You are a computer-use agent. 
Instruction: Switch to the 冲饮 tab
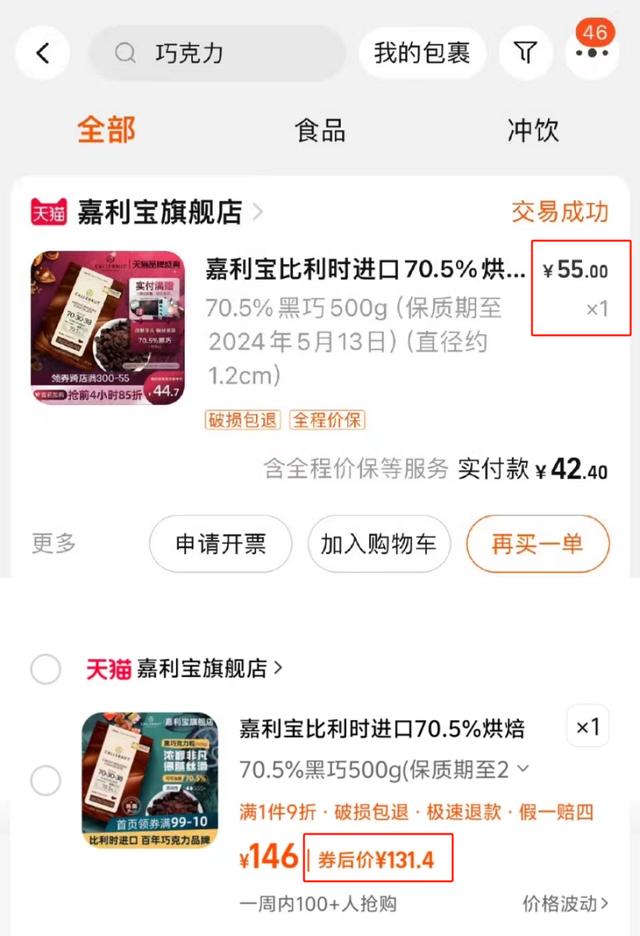point(532,130)
